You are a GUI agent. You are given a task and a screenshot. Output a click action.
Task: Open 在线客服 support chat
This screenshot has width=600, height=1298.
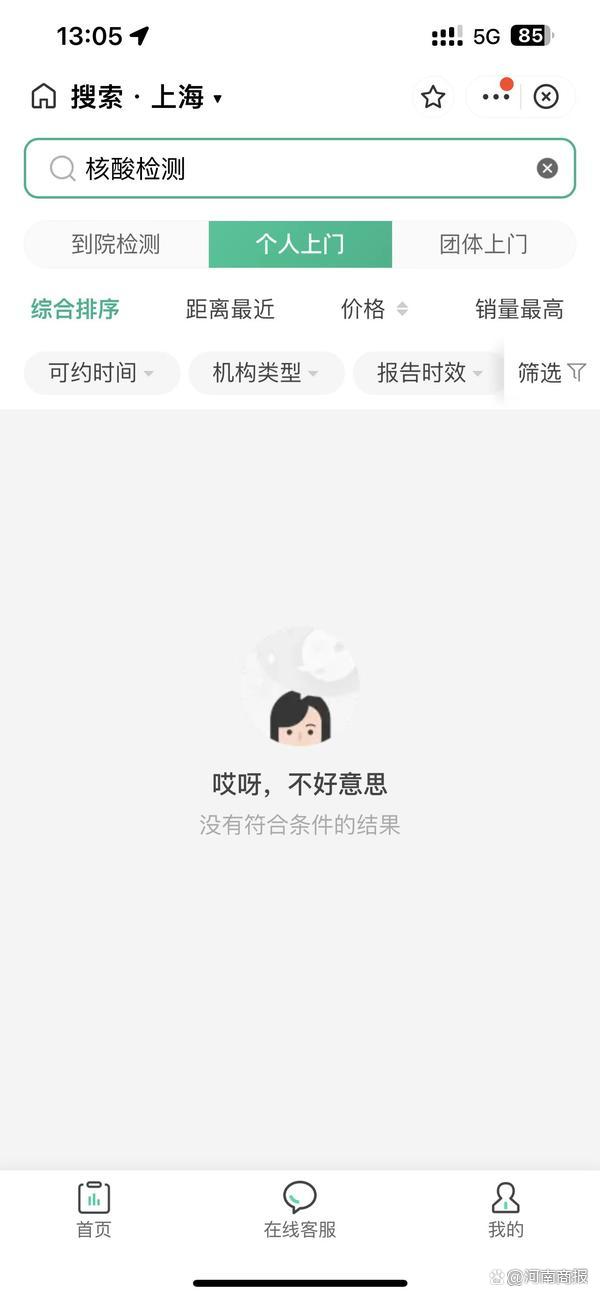tap(300, 1209)
